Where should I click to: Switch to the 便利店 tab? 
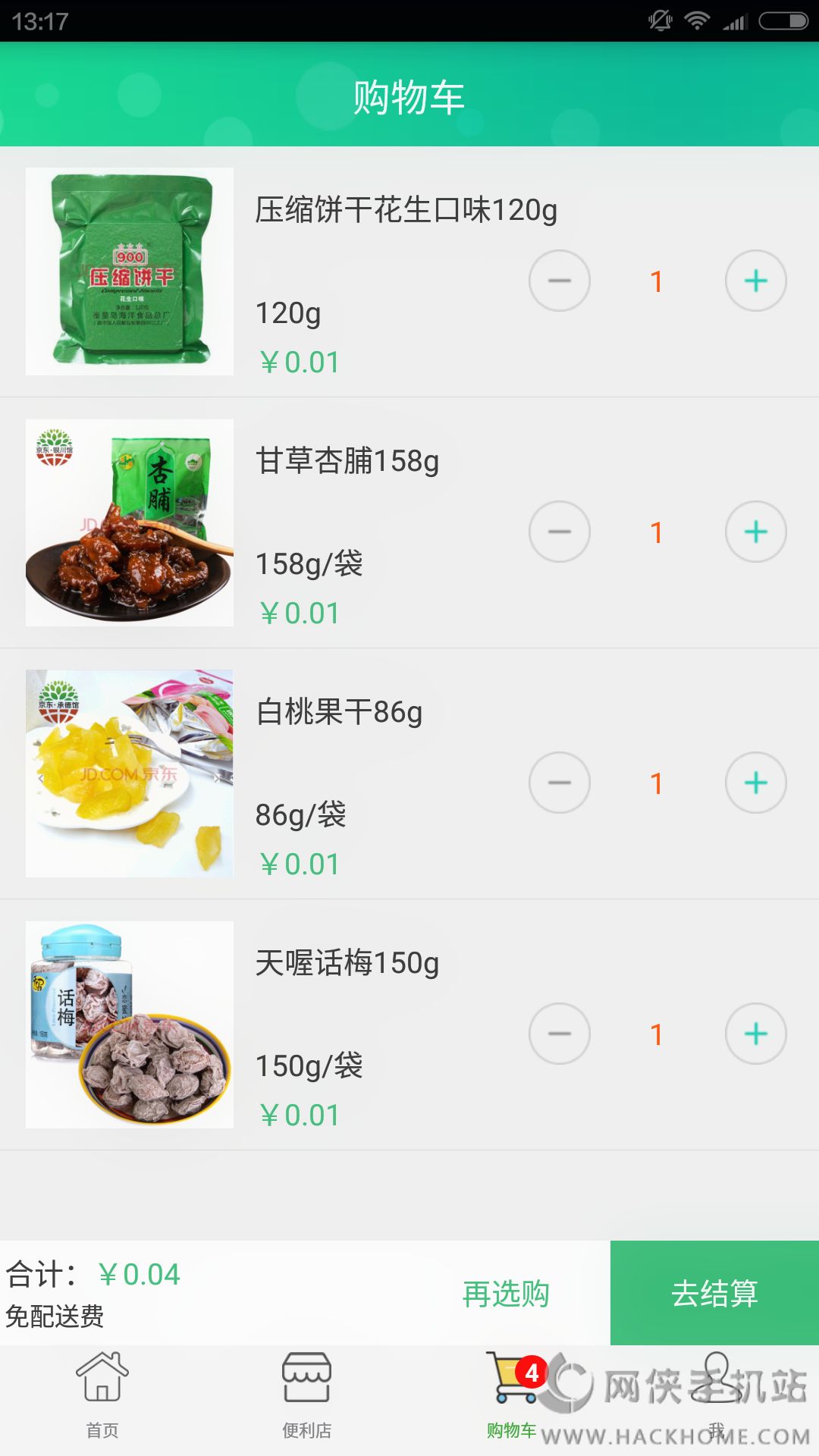[306, 1397]
